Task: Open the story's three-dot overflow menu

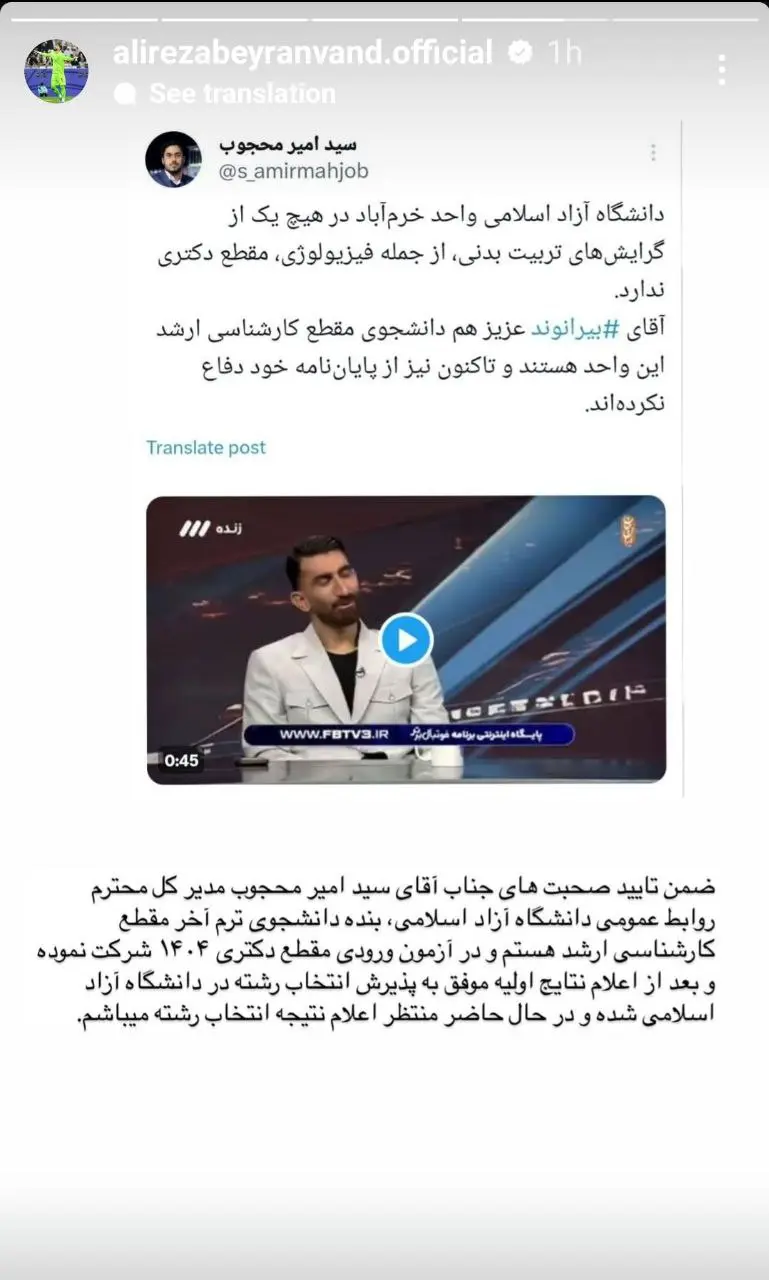Action: click(722, 70)
